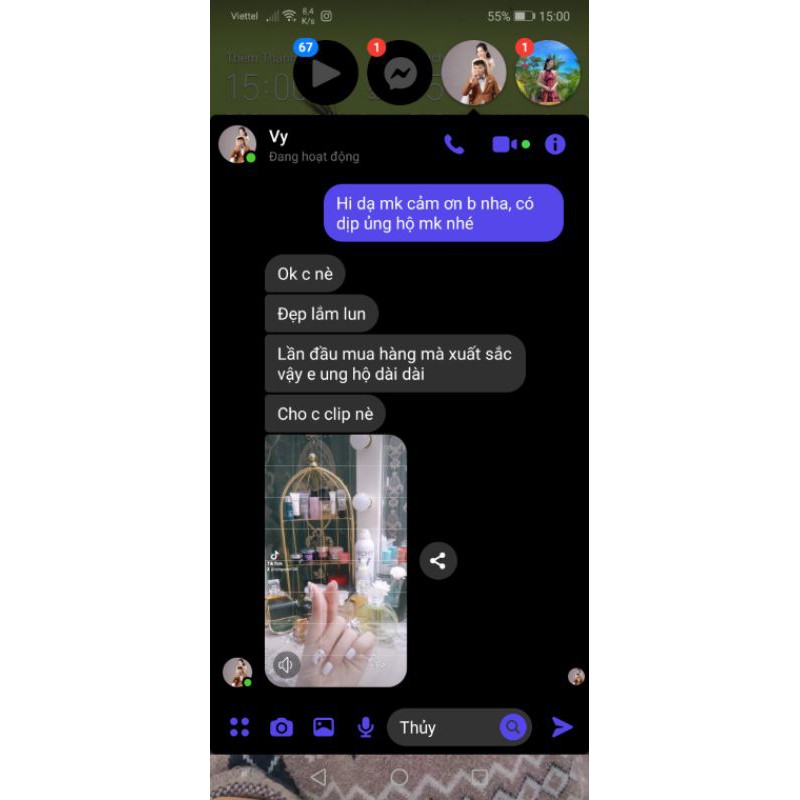Unmute the video clip sound
The height and width of the screenshot is (800, 800).
(286, 664)
